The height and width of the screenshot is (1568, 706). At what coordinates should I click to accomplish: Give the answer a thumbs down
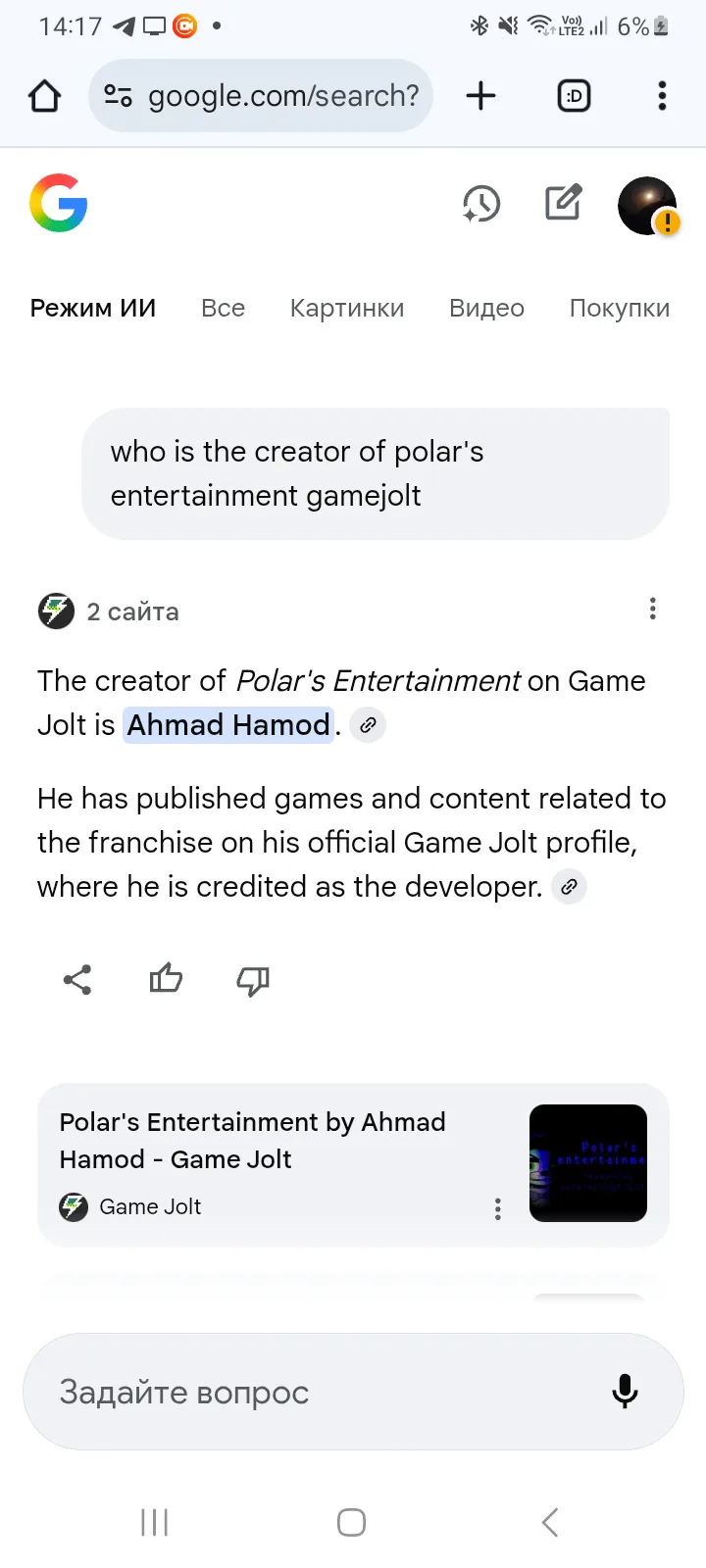pos(253,980)
